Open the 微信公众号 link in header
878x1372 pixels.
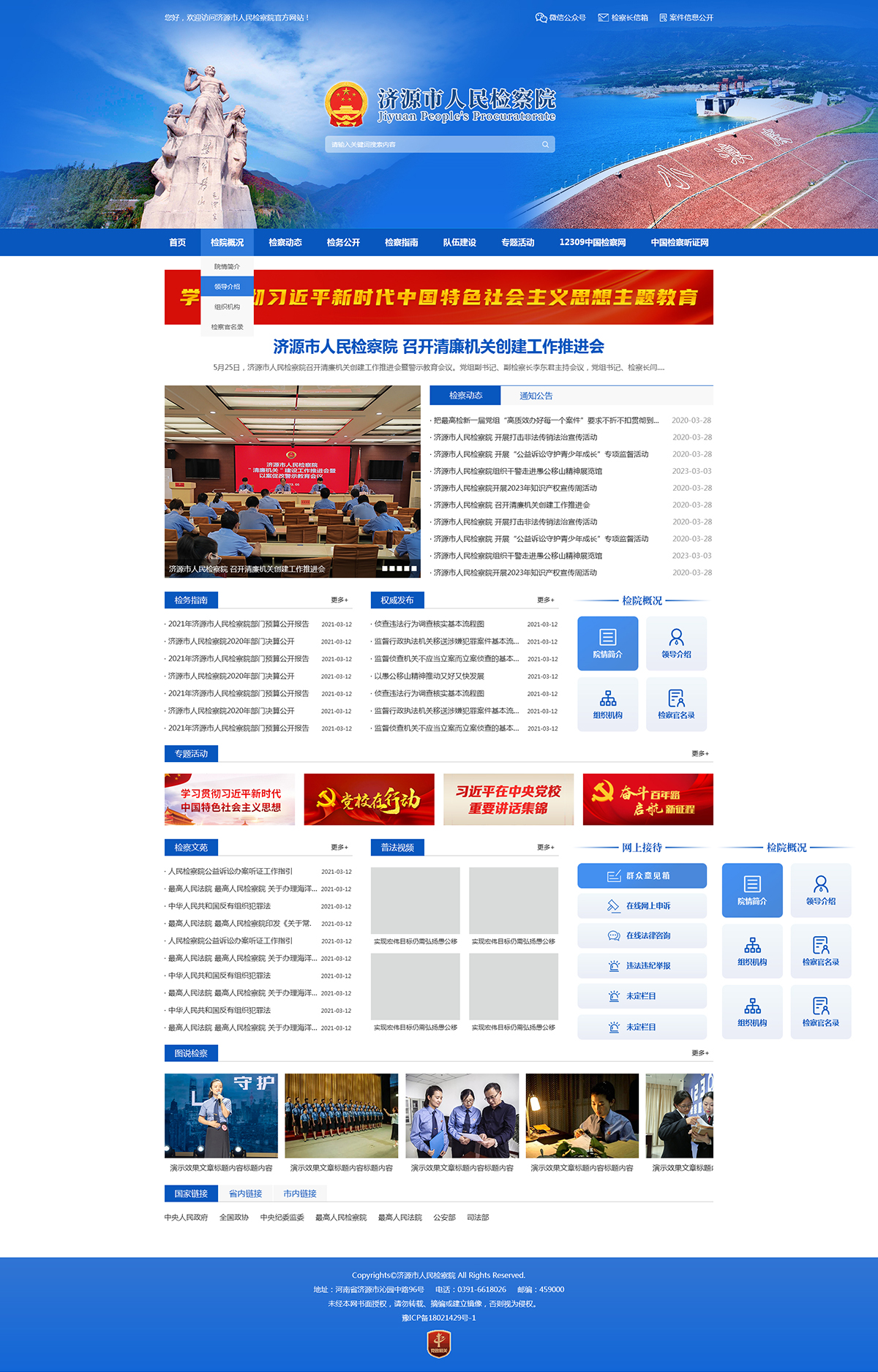click(561, 18)
